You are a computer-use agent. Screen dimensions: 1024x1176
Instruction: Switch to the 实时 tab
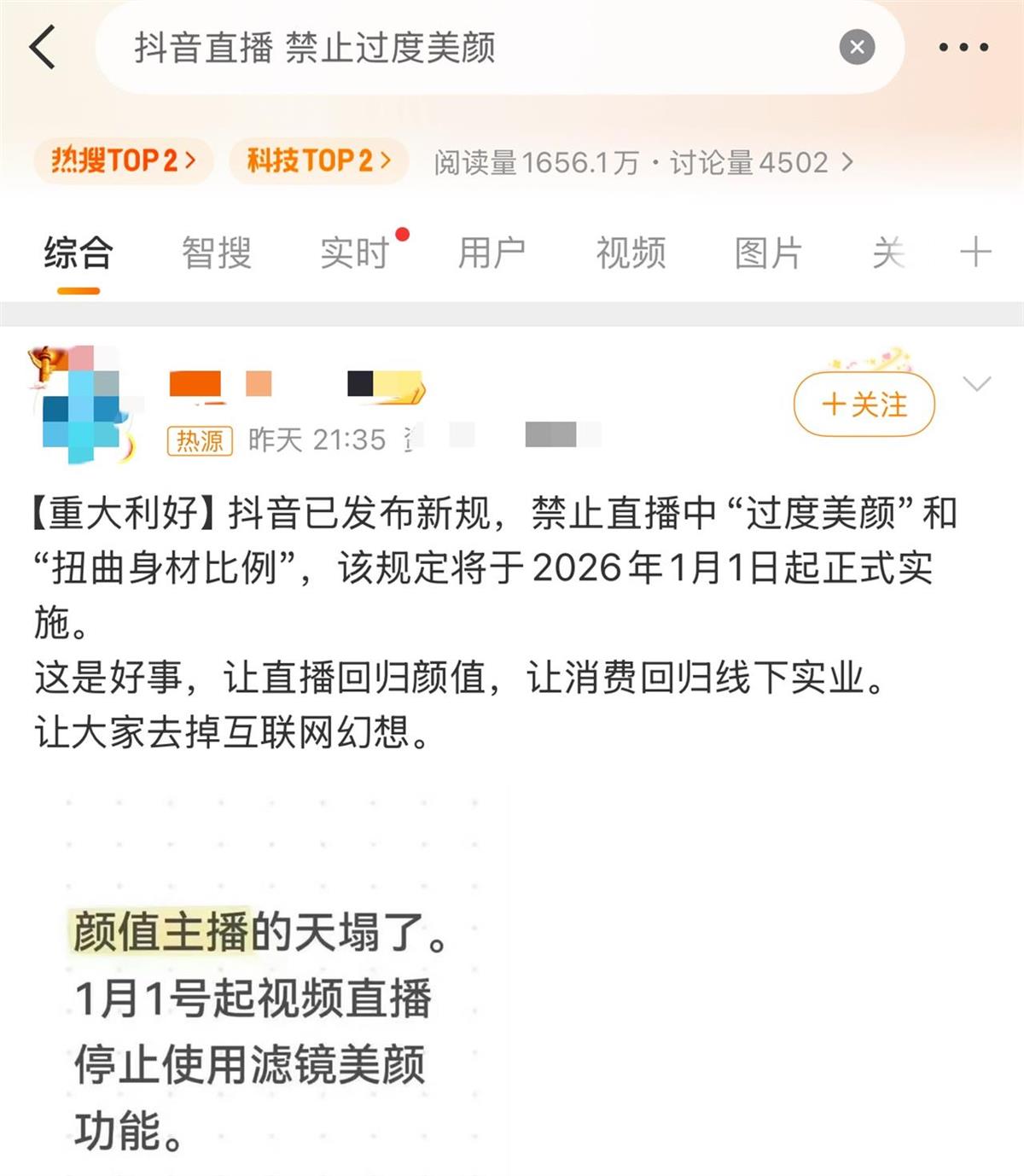[x=355, y=253]
